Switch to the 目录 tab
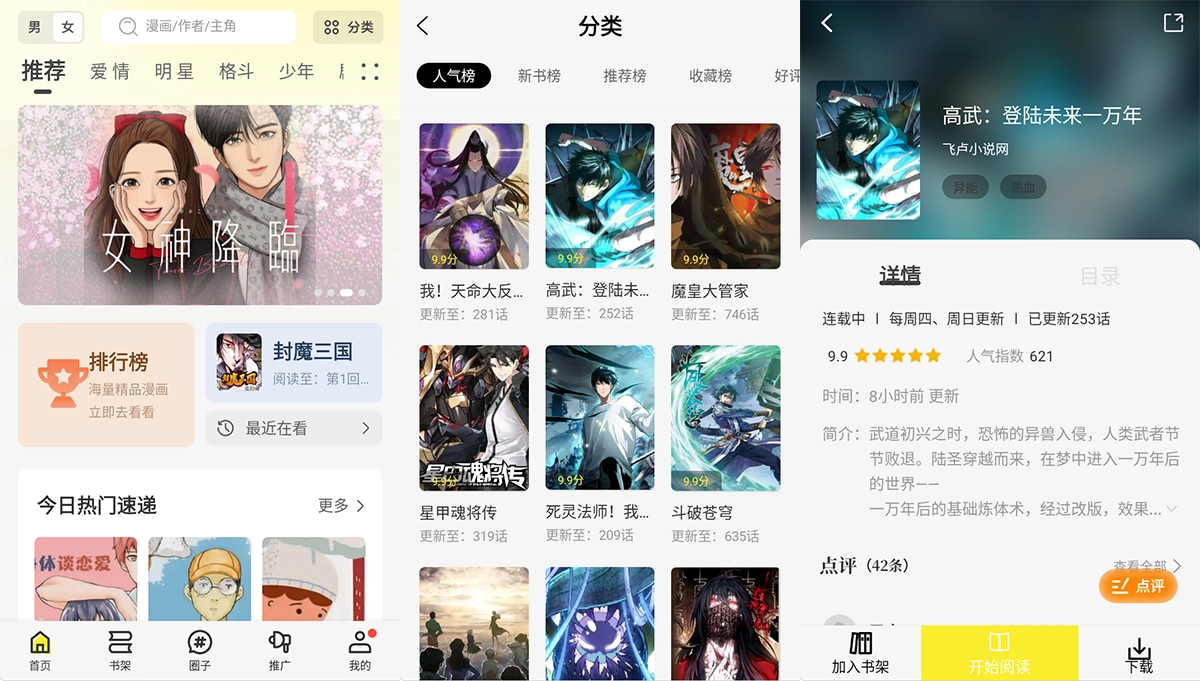Image resolution: width=1200 pixels, height=681 pixels. [x=1100, y=276]
